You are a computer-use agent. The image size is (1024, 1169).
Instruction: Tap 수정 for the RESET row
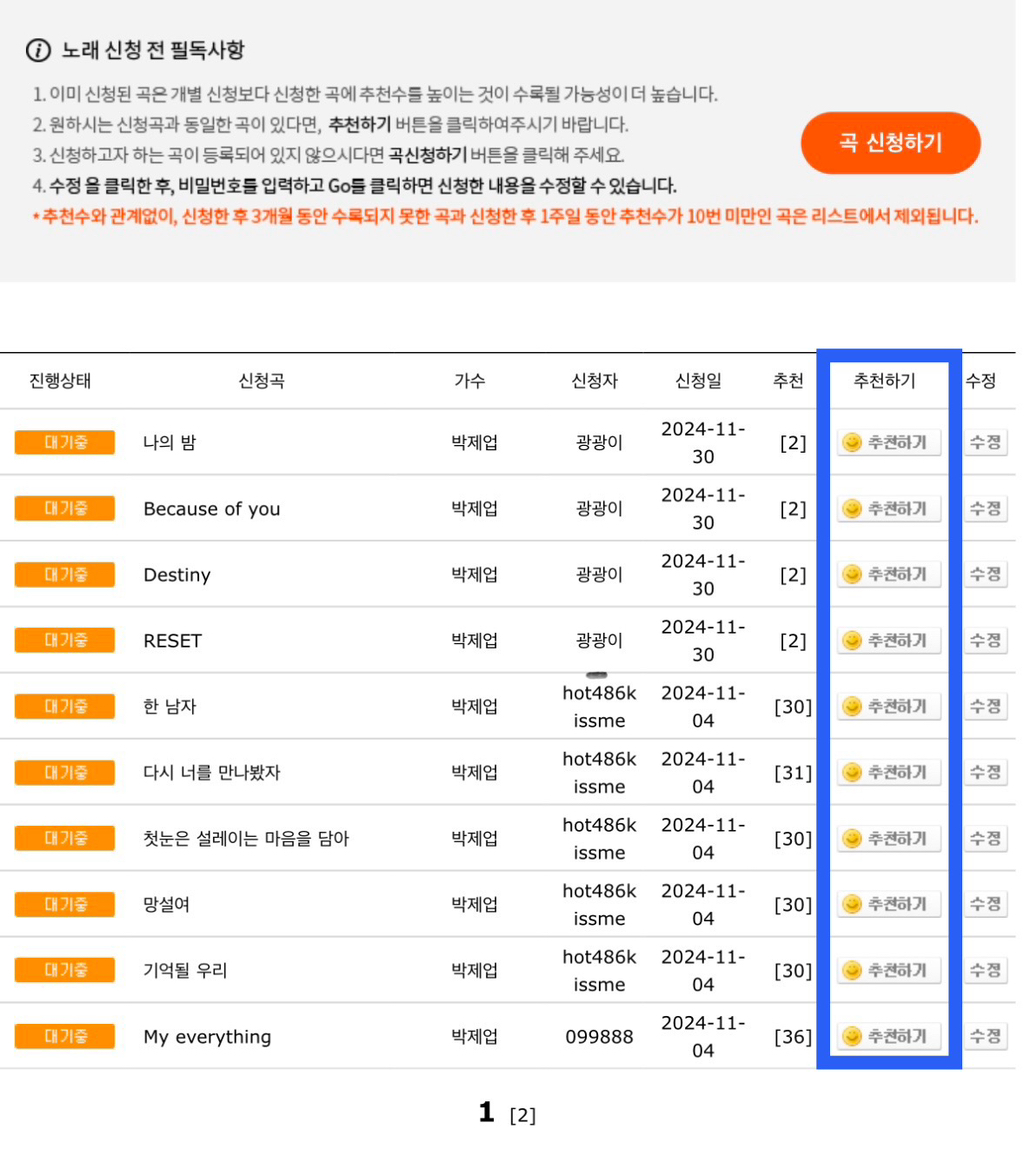click(x=985, y=640)
